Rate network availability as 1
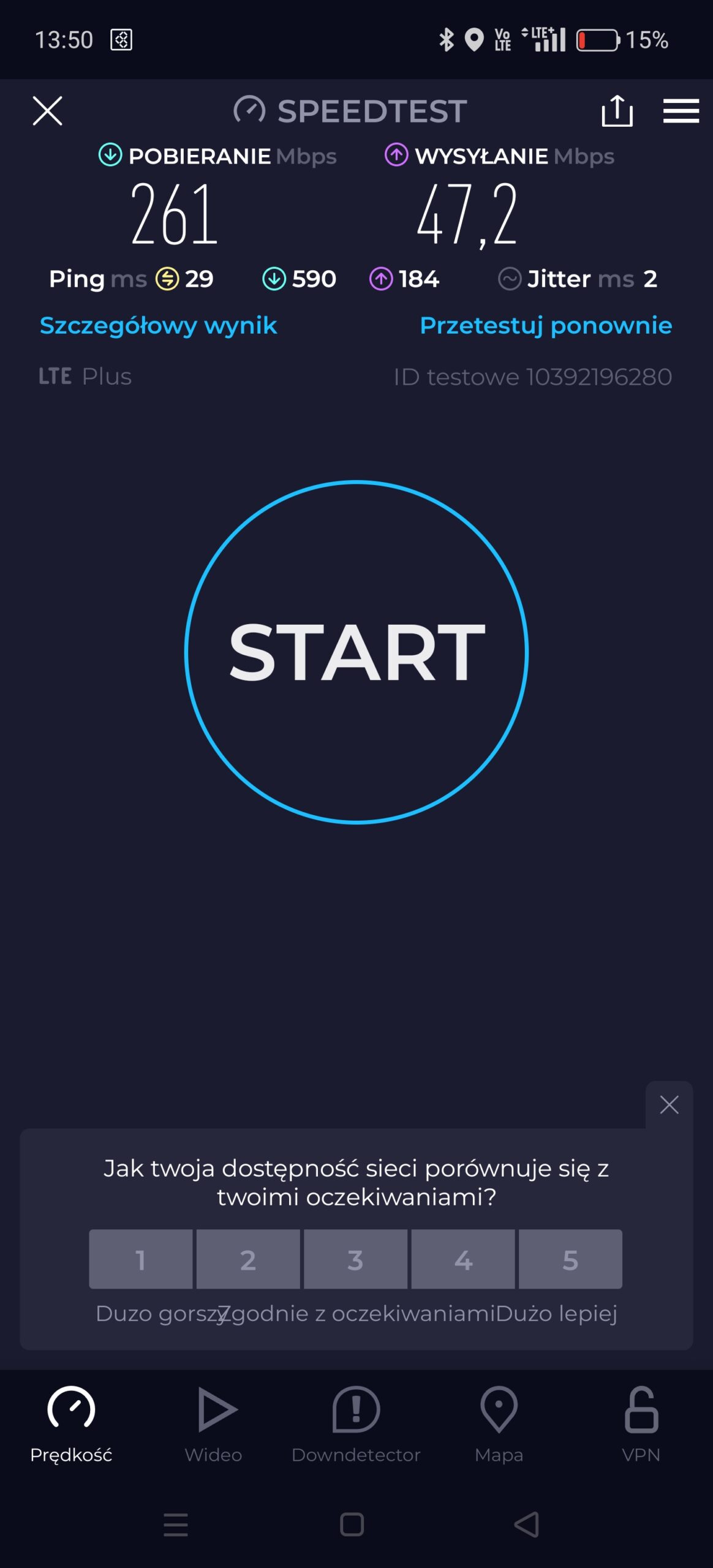The image size is (713, 1568). pos(140,1259)
